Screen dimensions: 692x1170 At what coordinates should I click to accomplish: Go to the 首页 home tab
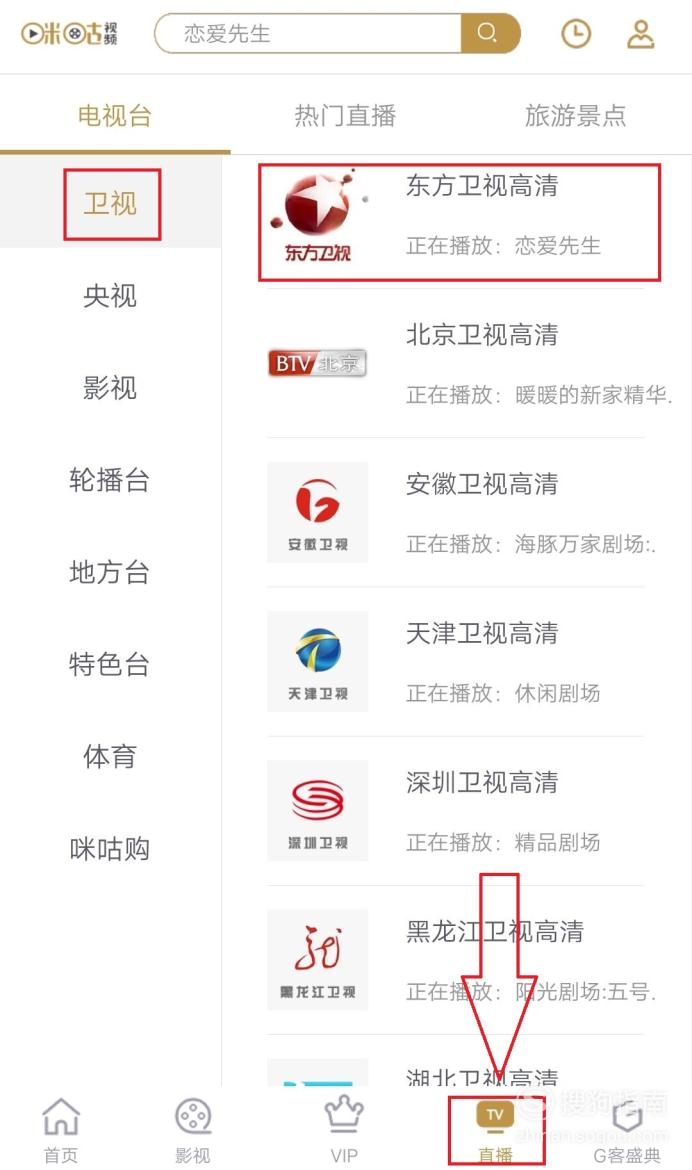click(61, 1130)
